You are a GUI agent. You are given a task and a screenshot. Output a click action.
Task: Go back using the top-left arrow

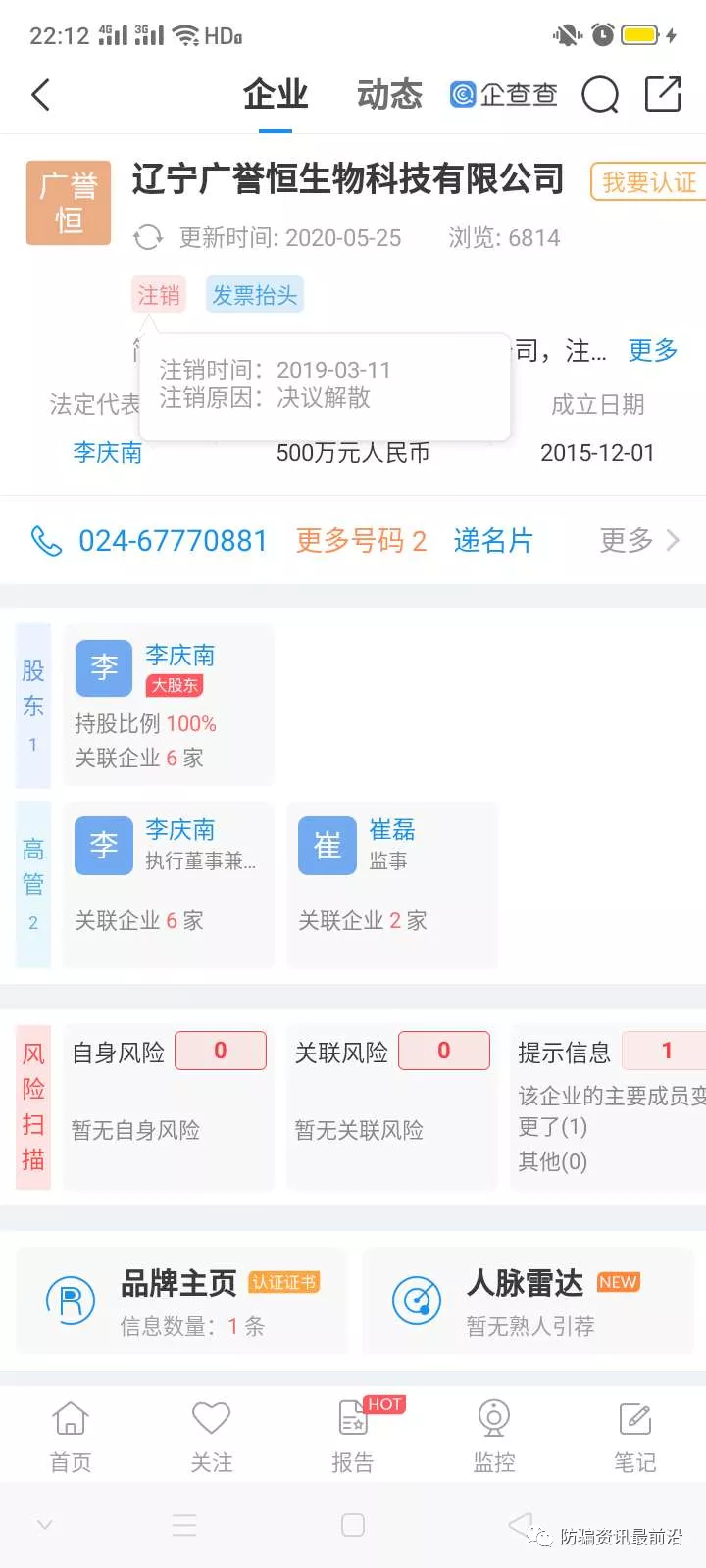point(41,95)
